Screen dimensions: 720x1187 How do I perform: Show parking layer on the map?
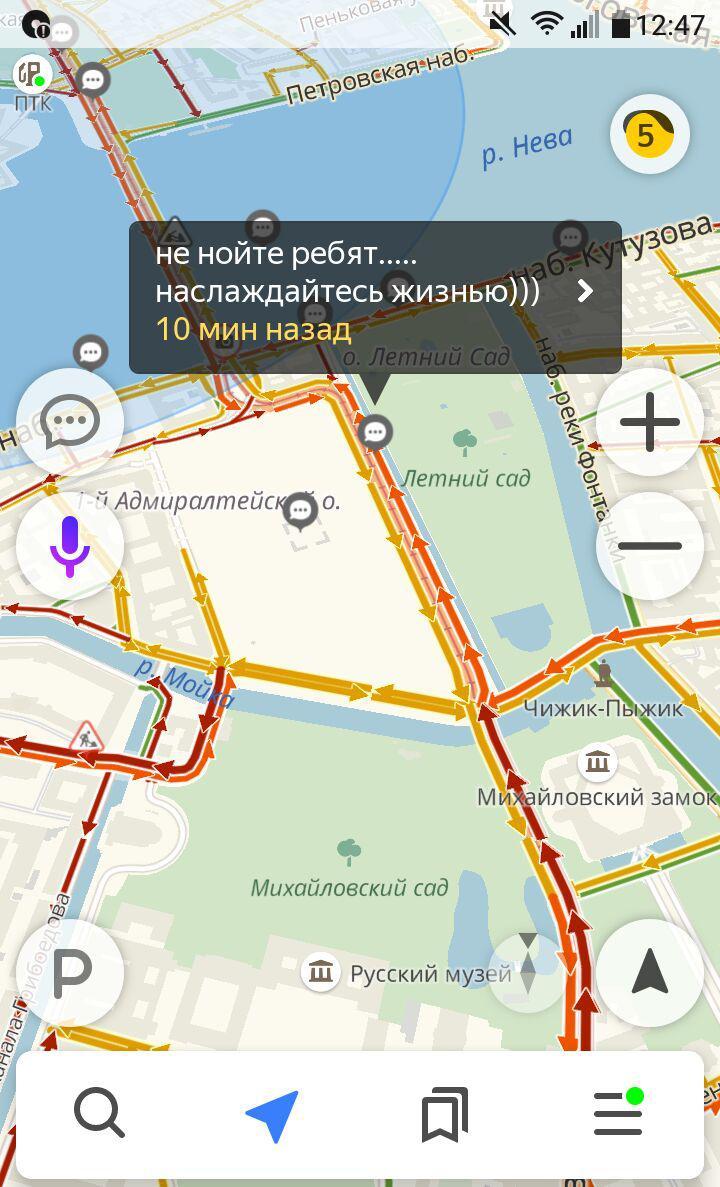pos(70,972)
